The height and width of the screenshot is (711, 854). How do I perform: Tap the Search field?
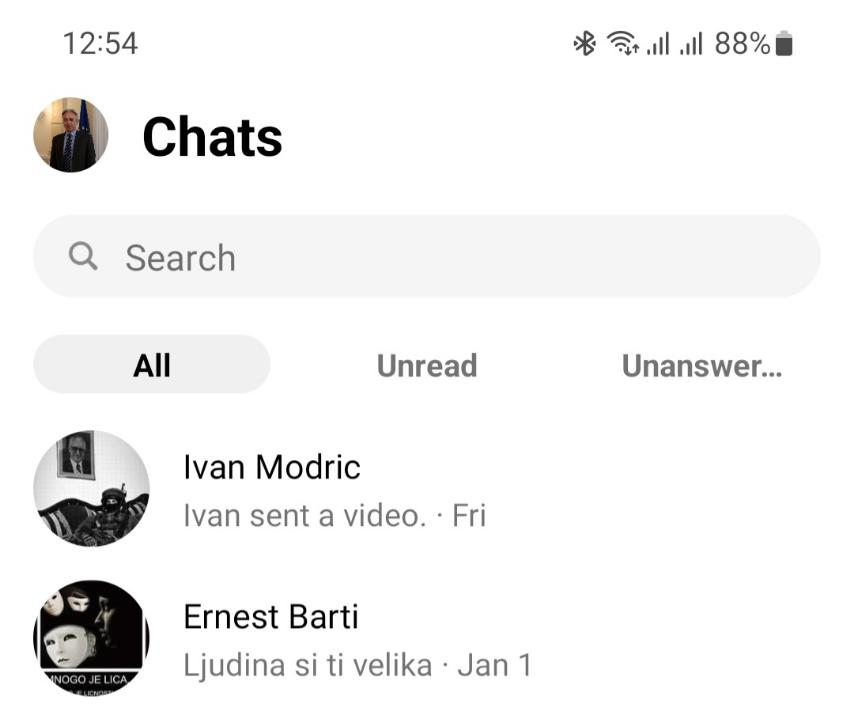426,257
